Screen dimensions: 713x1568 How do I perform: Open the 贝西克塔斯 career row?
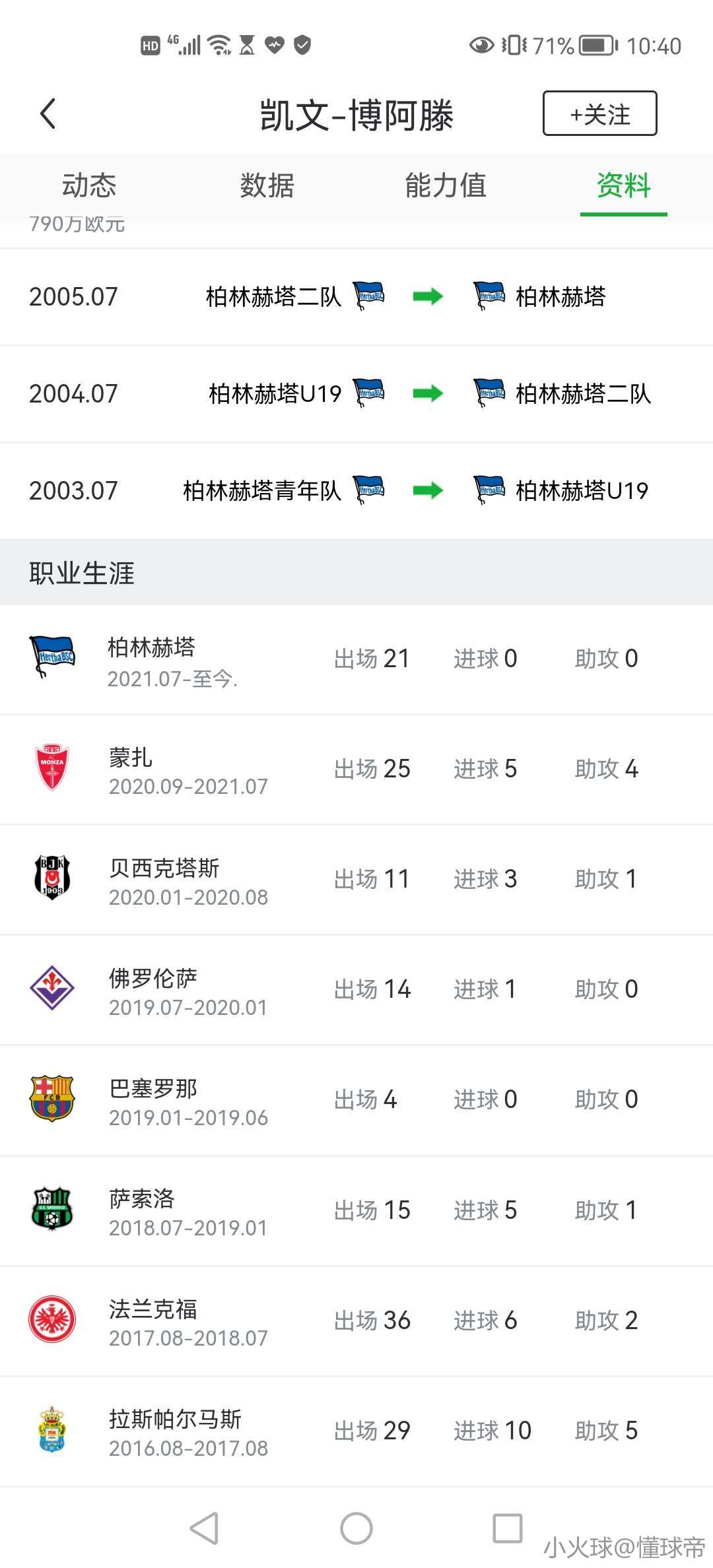356,879
